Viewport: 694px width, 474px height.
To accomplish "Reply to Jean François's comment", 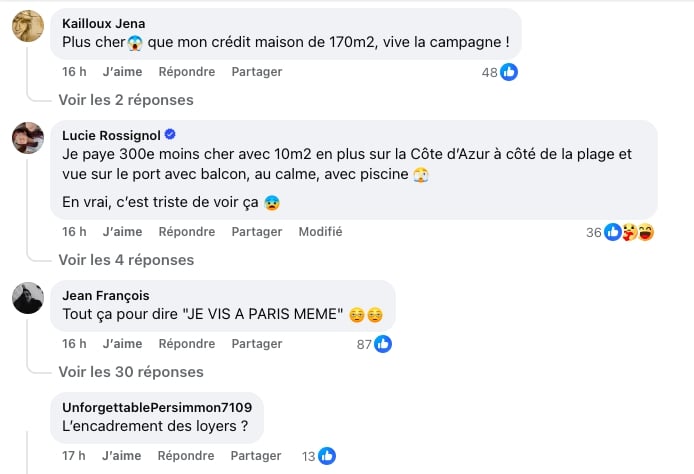I will pyautogui.click(x=186, y=344).
